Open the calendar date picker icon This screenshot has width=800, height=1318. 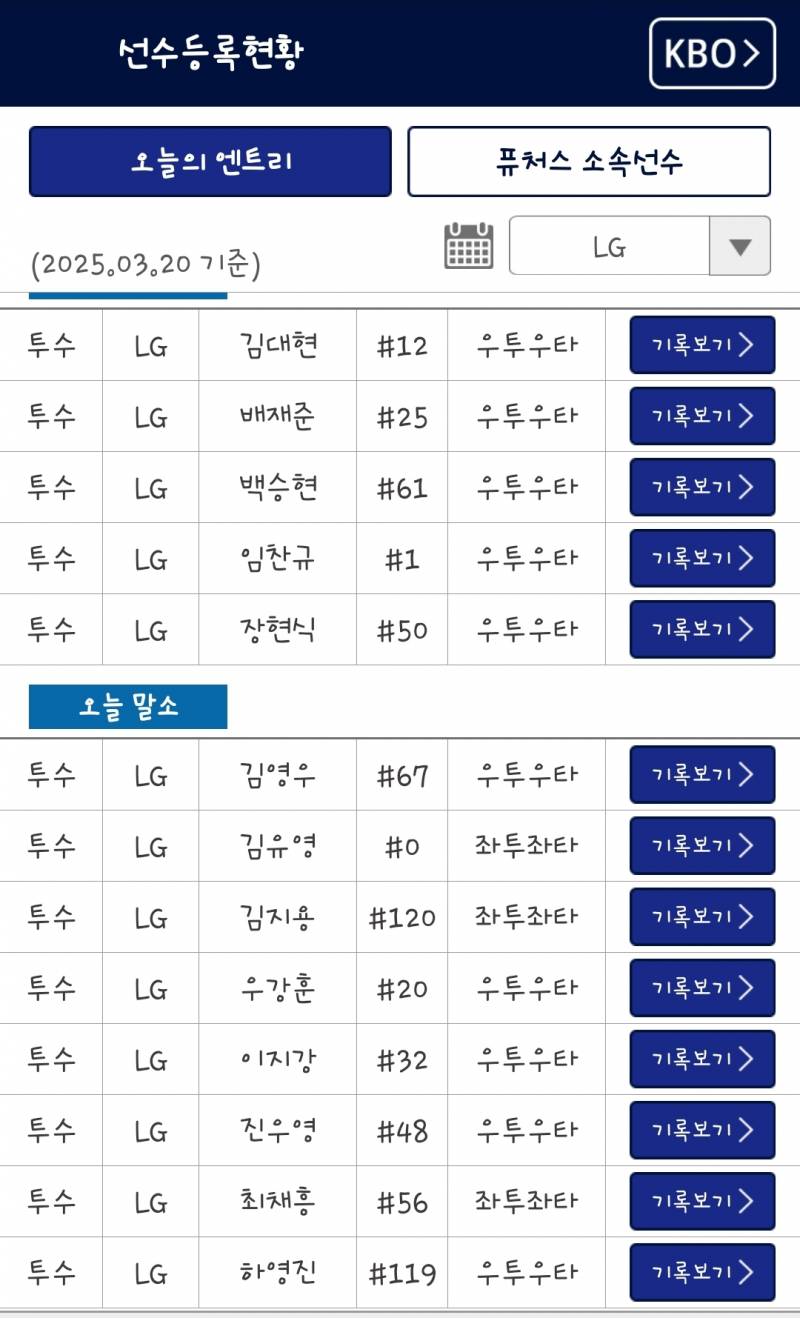(x=467, y=247)
